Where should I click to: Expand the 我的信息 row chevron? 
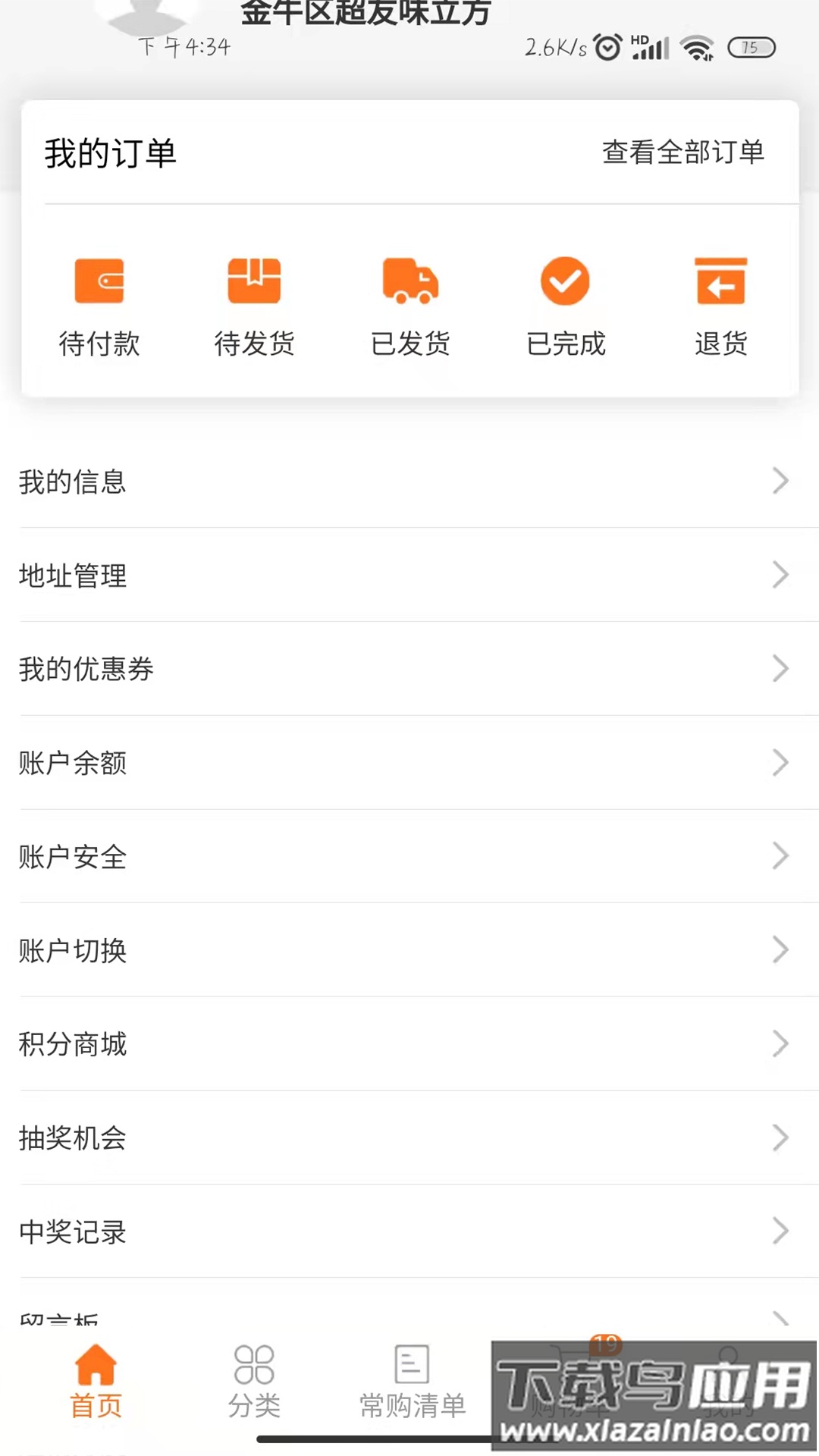[x=781, y=480]
